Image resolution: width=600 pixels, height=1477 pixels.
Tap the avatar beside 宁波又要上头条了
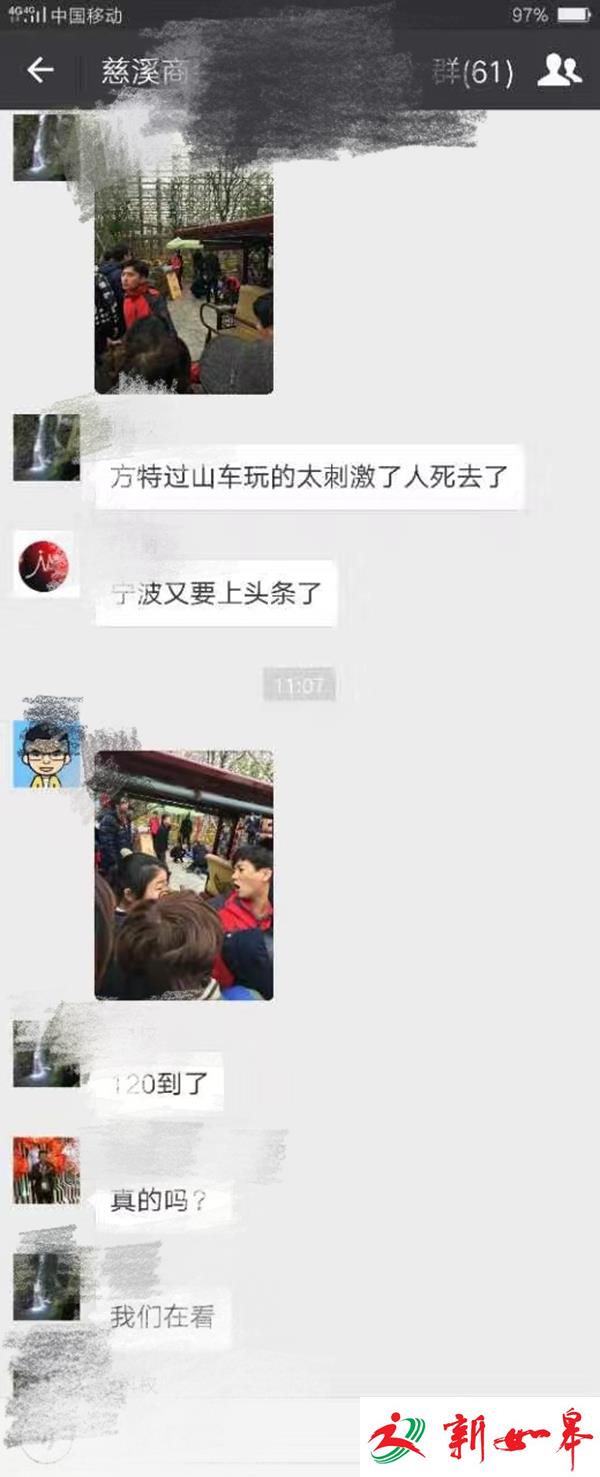pyautogui.click(x=46, y=565)
